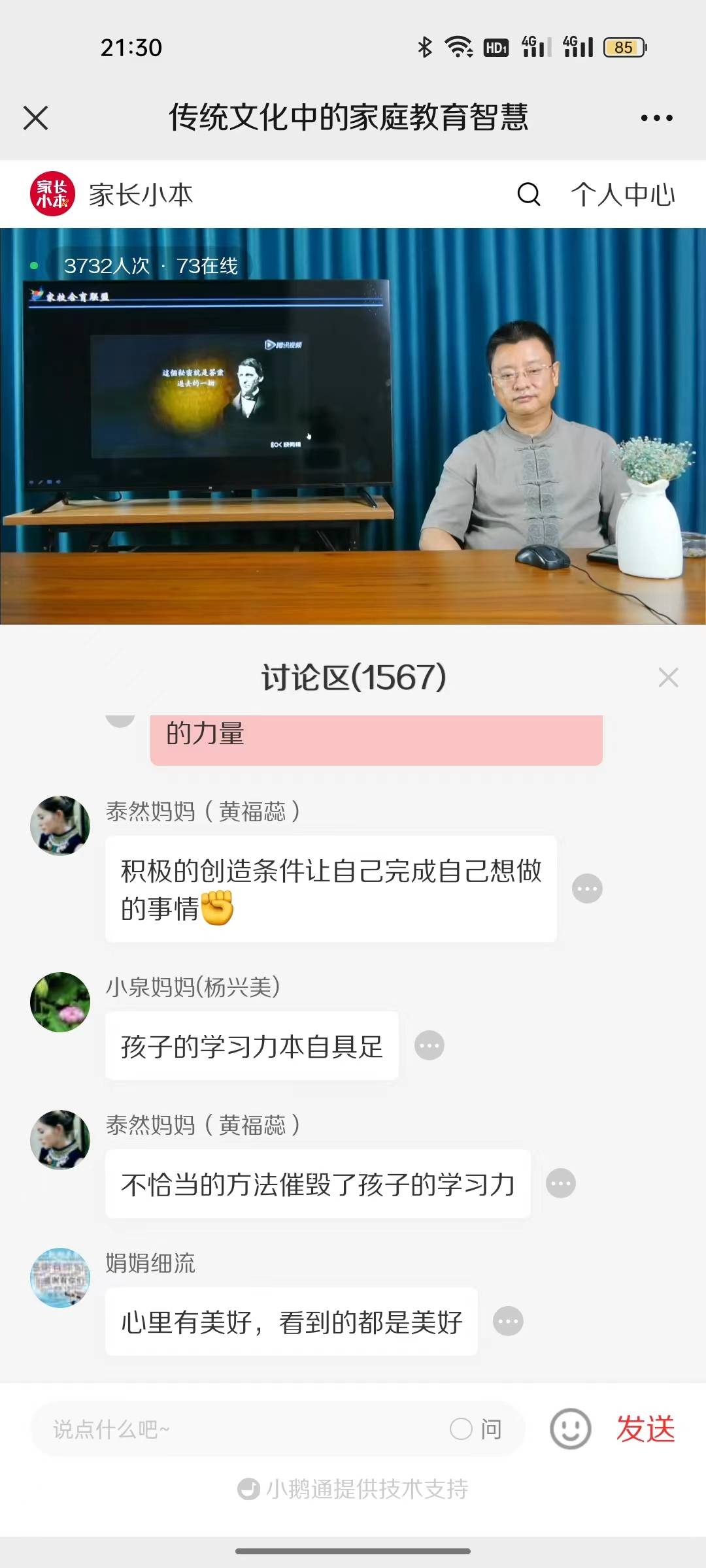Tap the search magnifying glass icon
Viewport: 706px width, 1568px height.
[528, 194]
